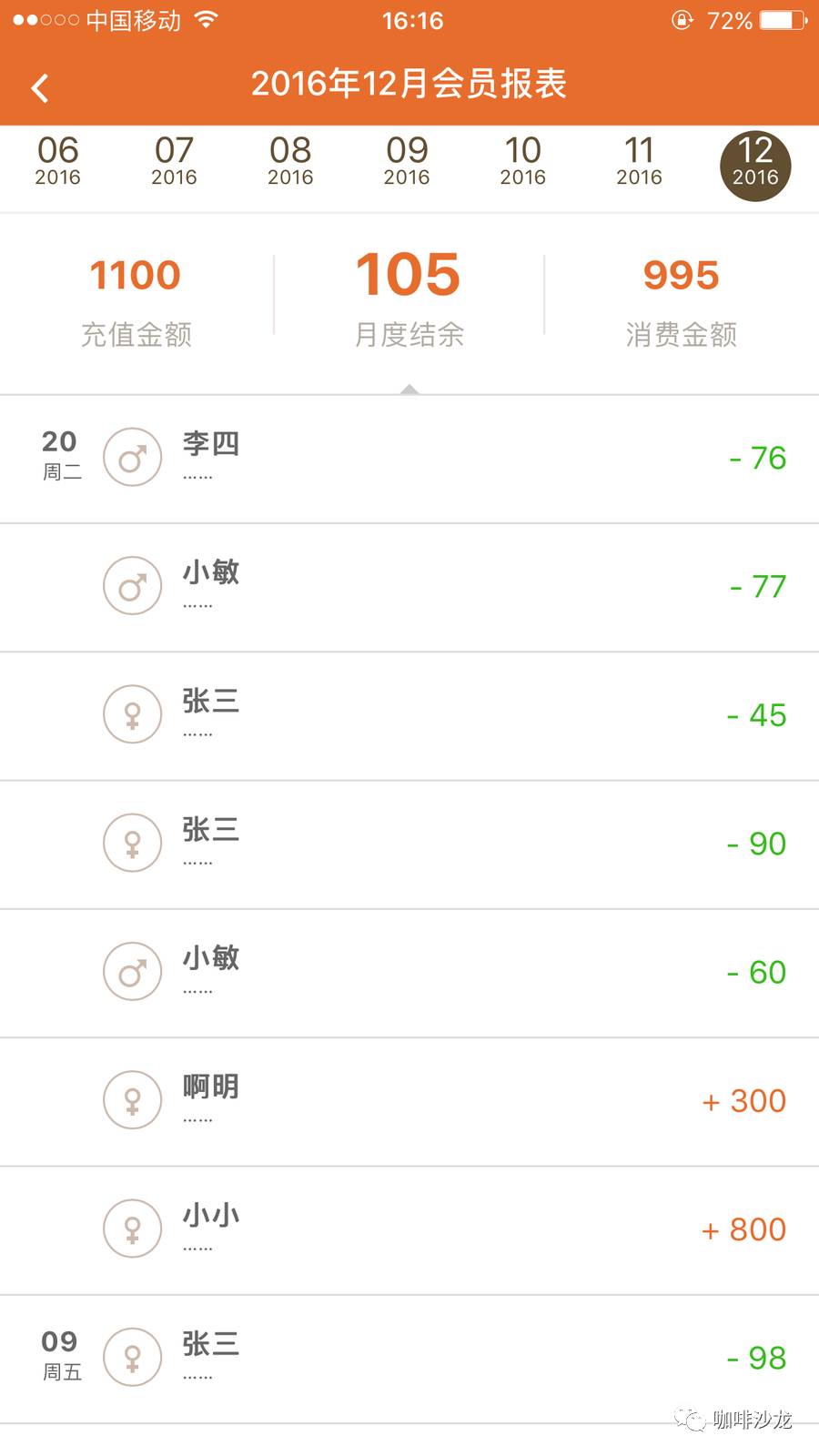Open 小敏's record of -60

tap(409, 973)
